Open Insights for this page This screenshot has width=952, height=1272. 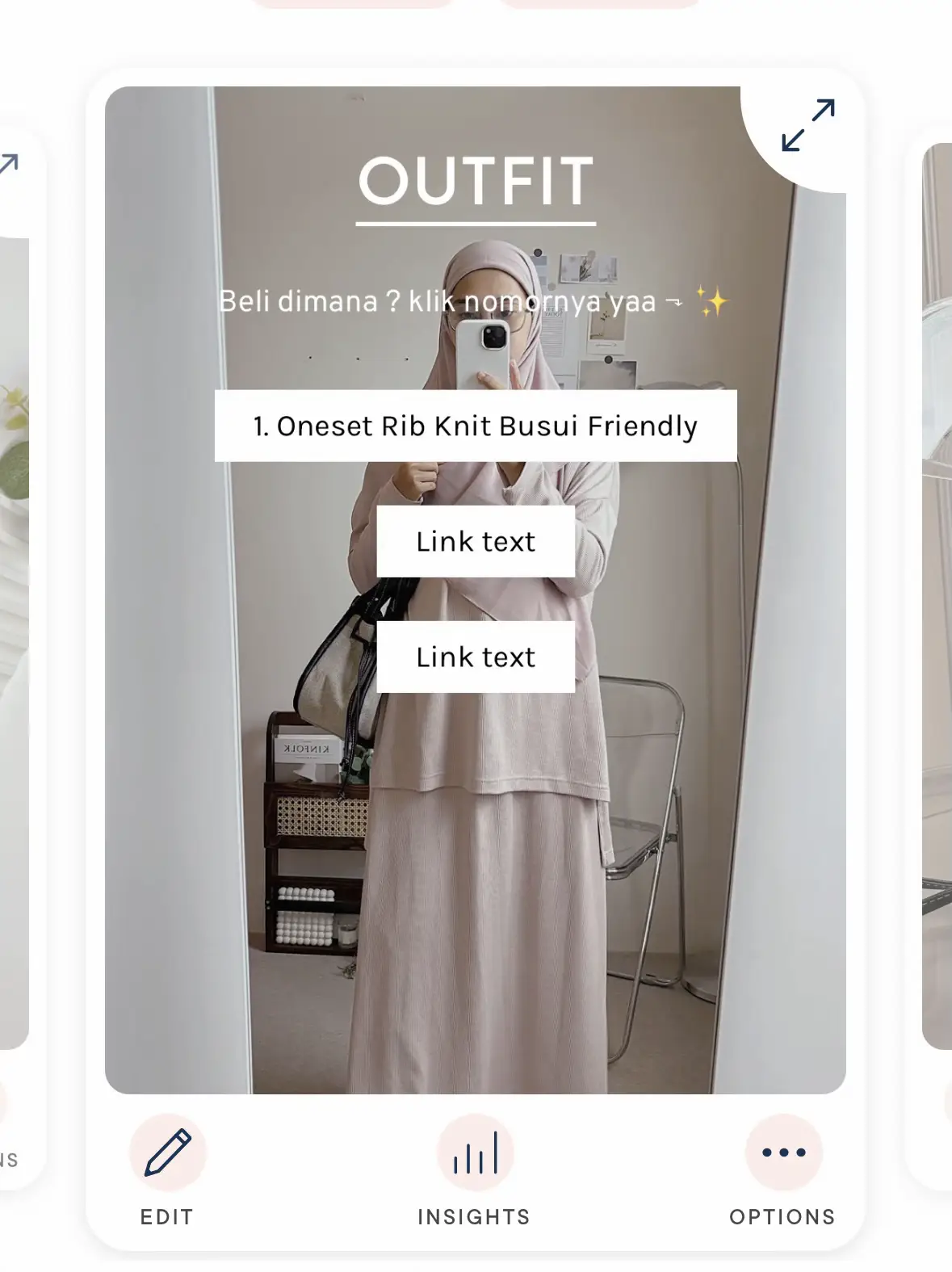pos(475,1152)
